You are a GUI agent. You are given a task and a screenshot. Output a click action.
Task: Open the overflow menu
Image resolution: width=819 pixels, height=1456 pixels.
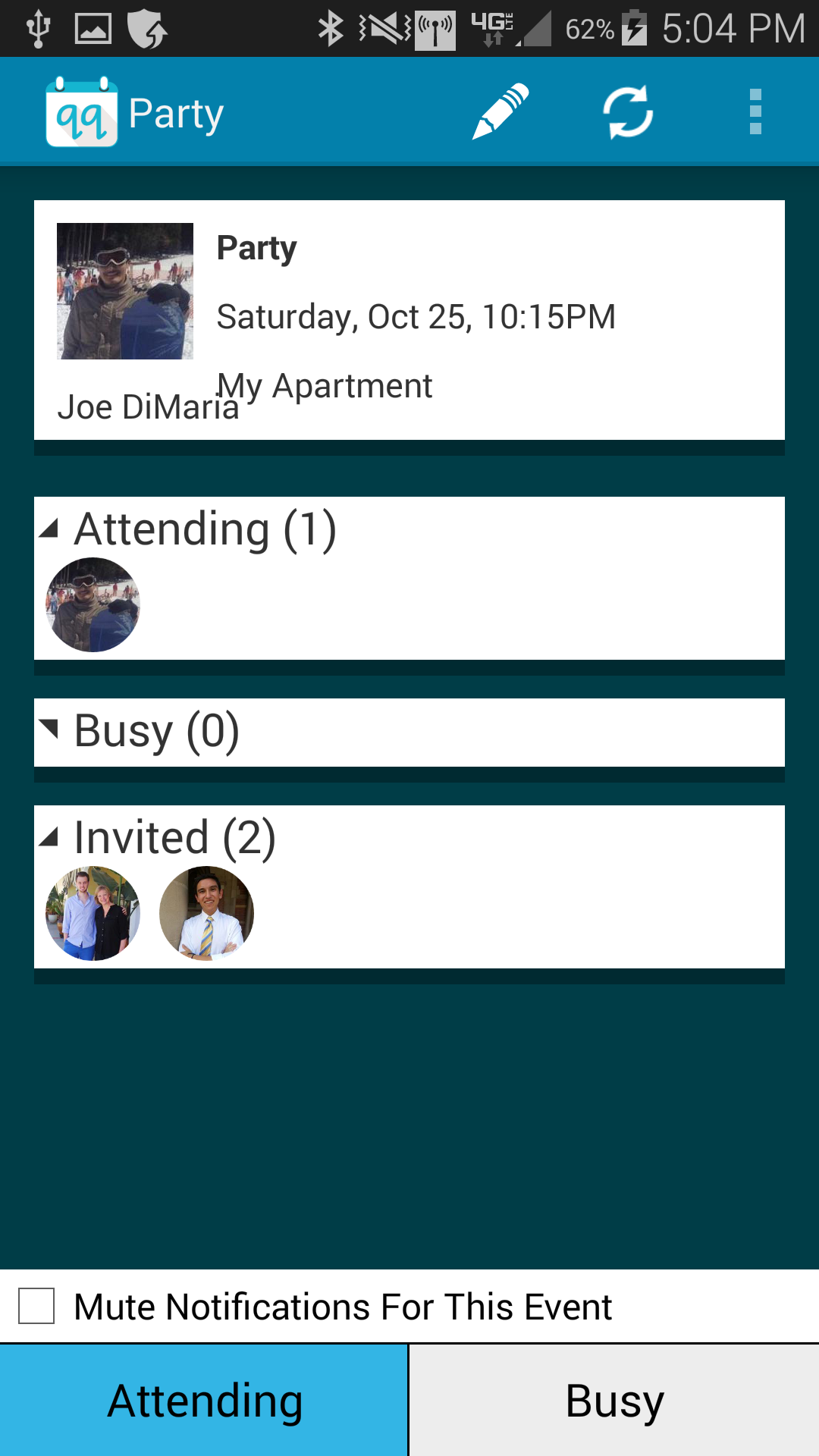coord(755,112)
